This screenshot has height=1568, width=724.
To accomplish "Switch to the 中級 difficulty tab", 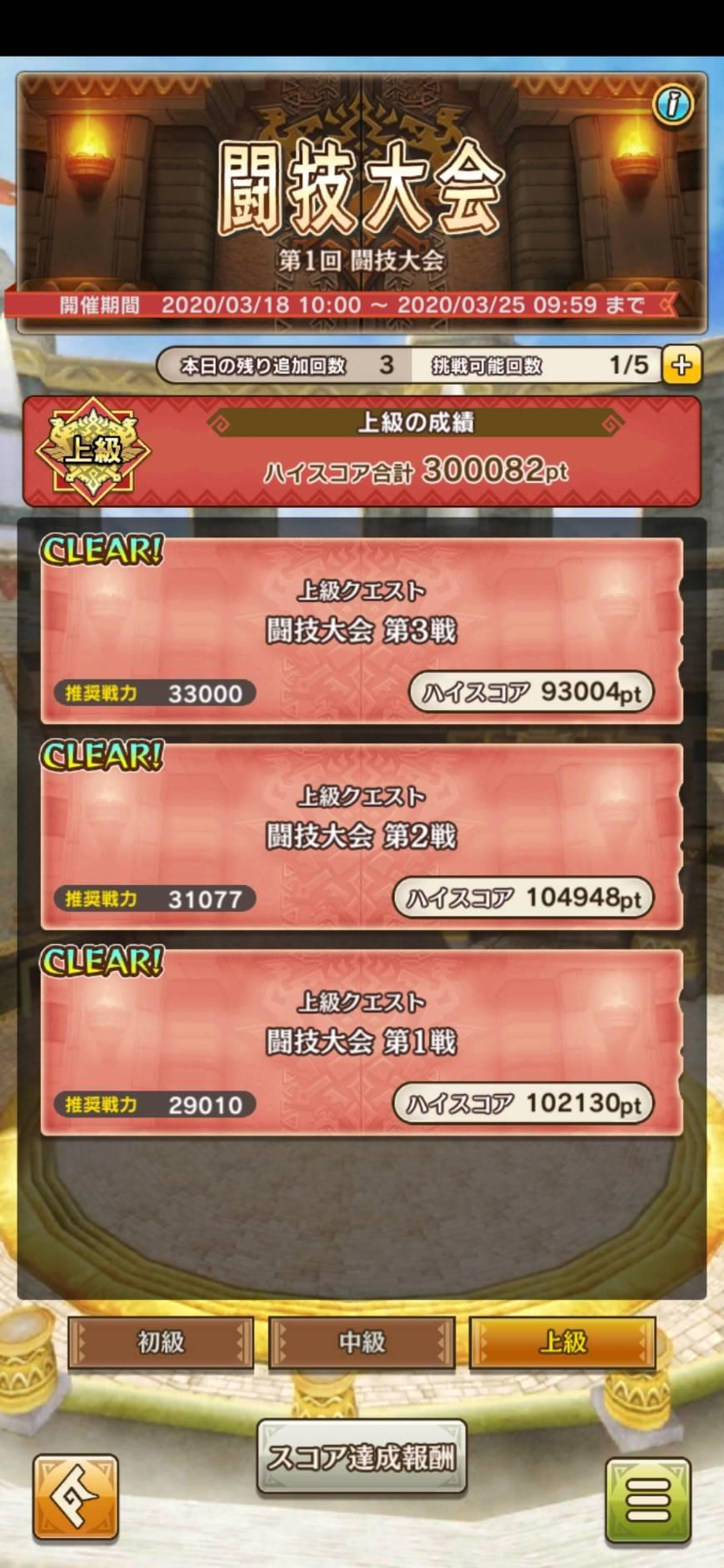I will click(x=362, y=1342).
